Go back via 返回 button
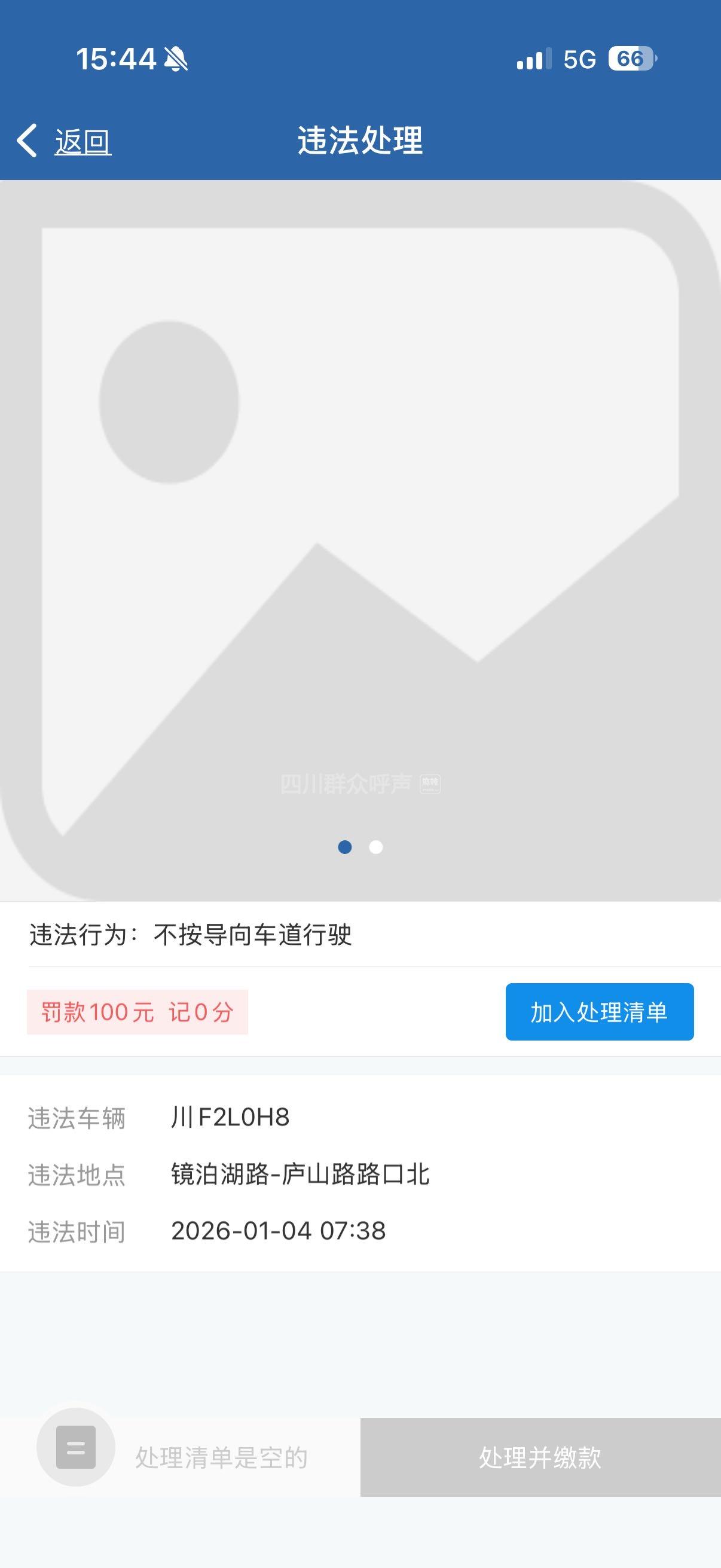Image resolution: width=721 pixels, height=1568 pixels. (65, 141)
